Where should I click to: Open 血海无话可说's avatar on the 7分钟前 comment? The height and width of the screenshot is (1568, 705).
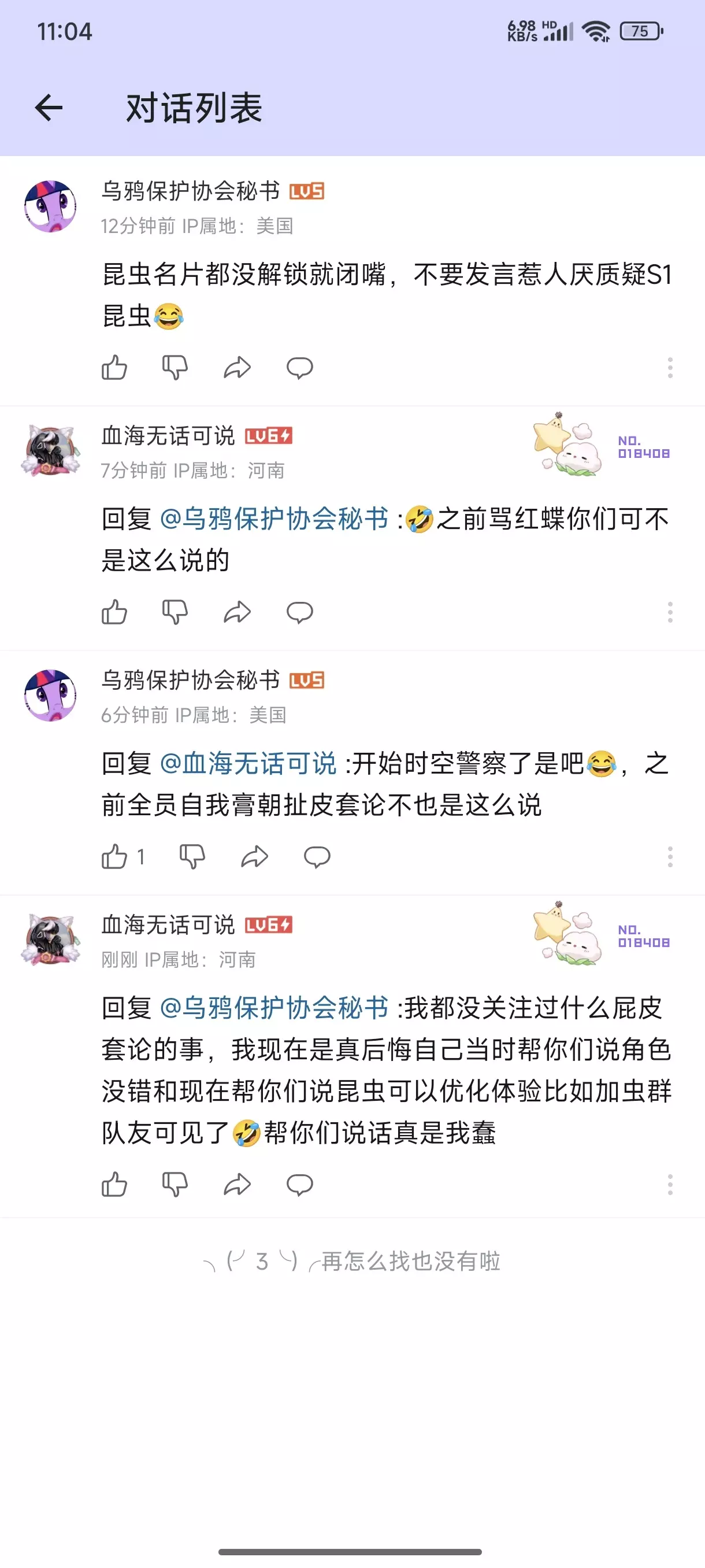tap(50, 451)
